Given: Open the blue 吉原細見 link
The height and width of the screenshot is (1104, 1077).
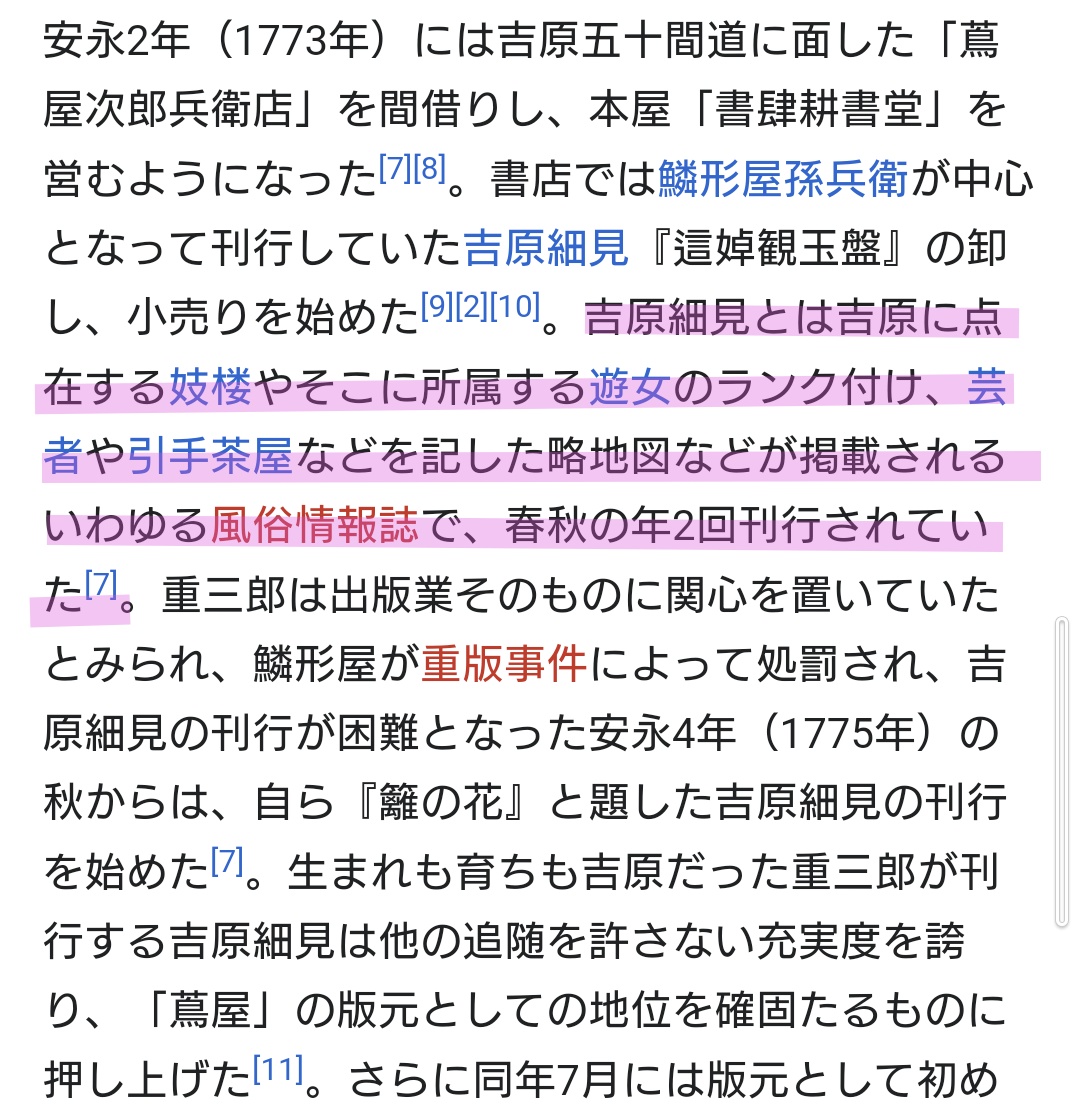Looking at the screenshot, I should (x=546, y=248).
